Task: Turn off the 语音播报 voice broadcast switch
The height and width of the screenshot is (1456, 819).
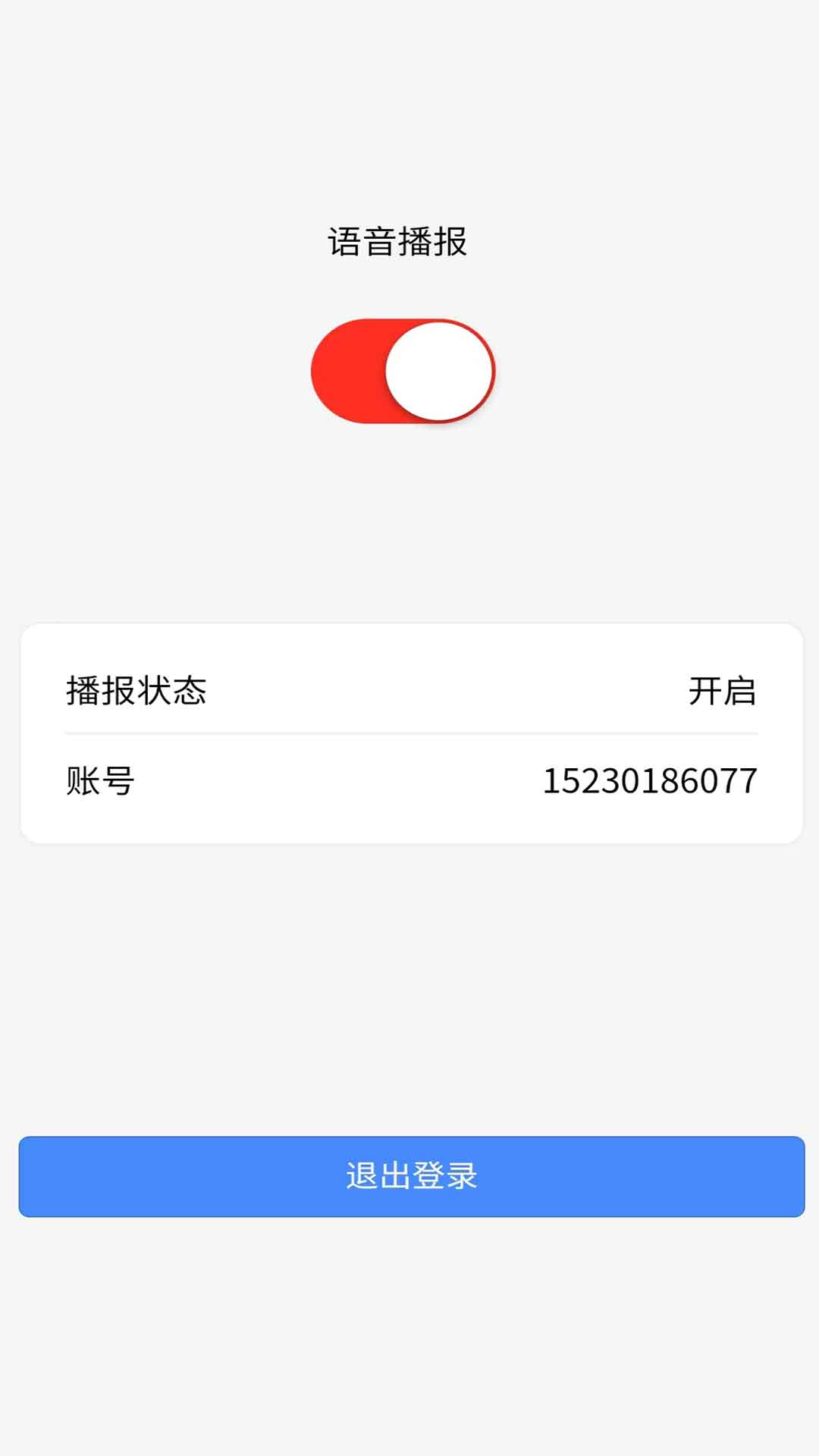Action: pos(403,372)
